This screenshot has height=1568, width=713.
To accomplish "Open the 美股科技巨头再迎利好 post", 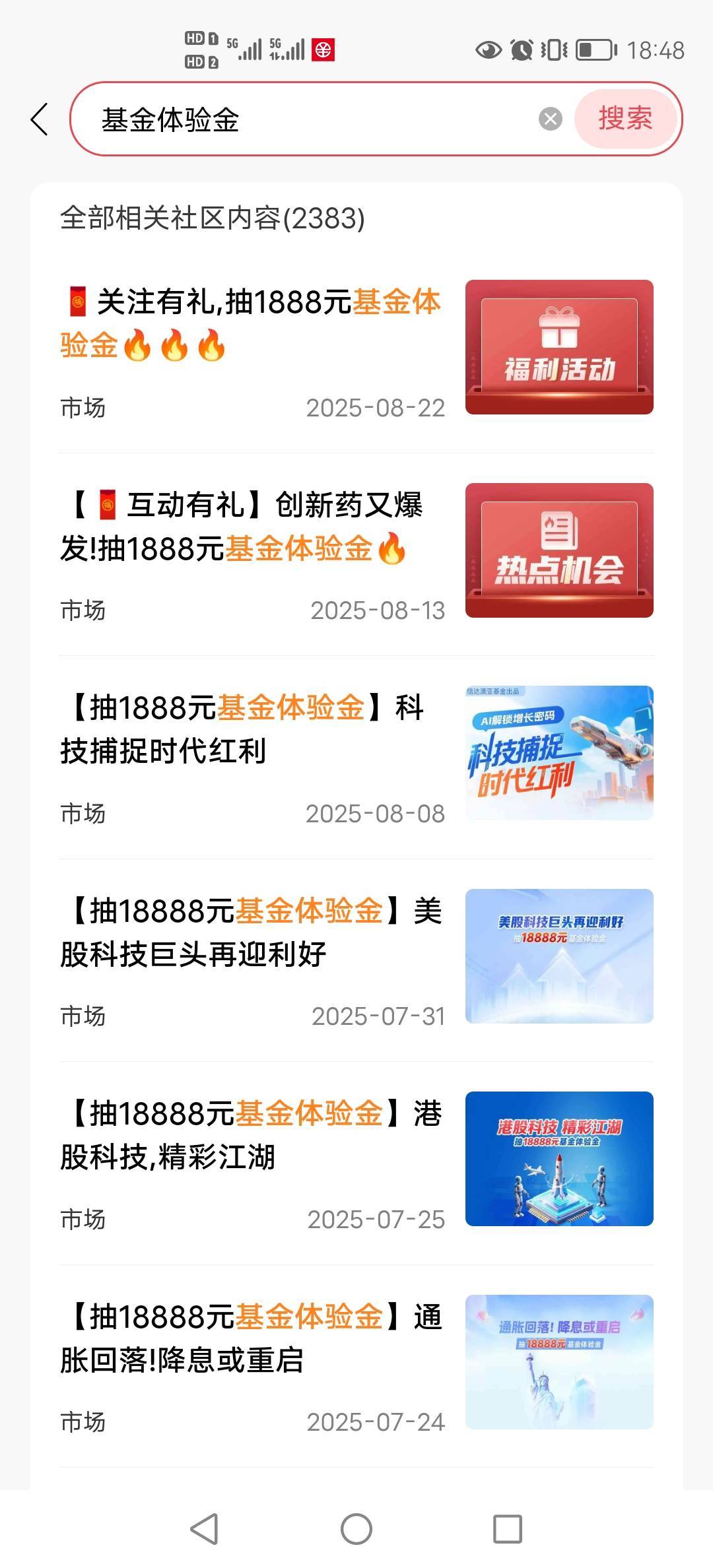I will pos(356,960).
